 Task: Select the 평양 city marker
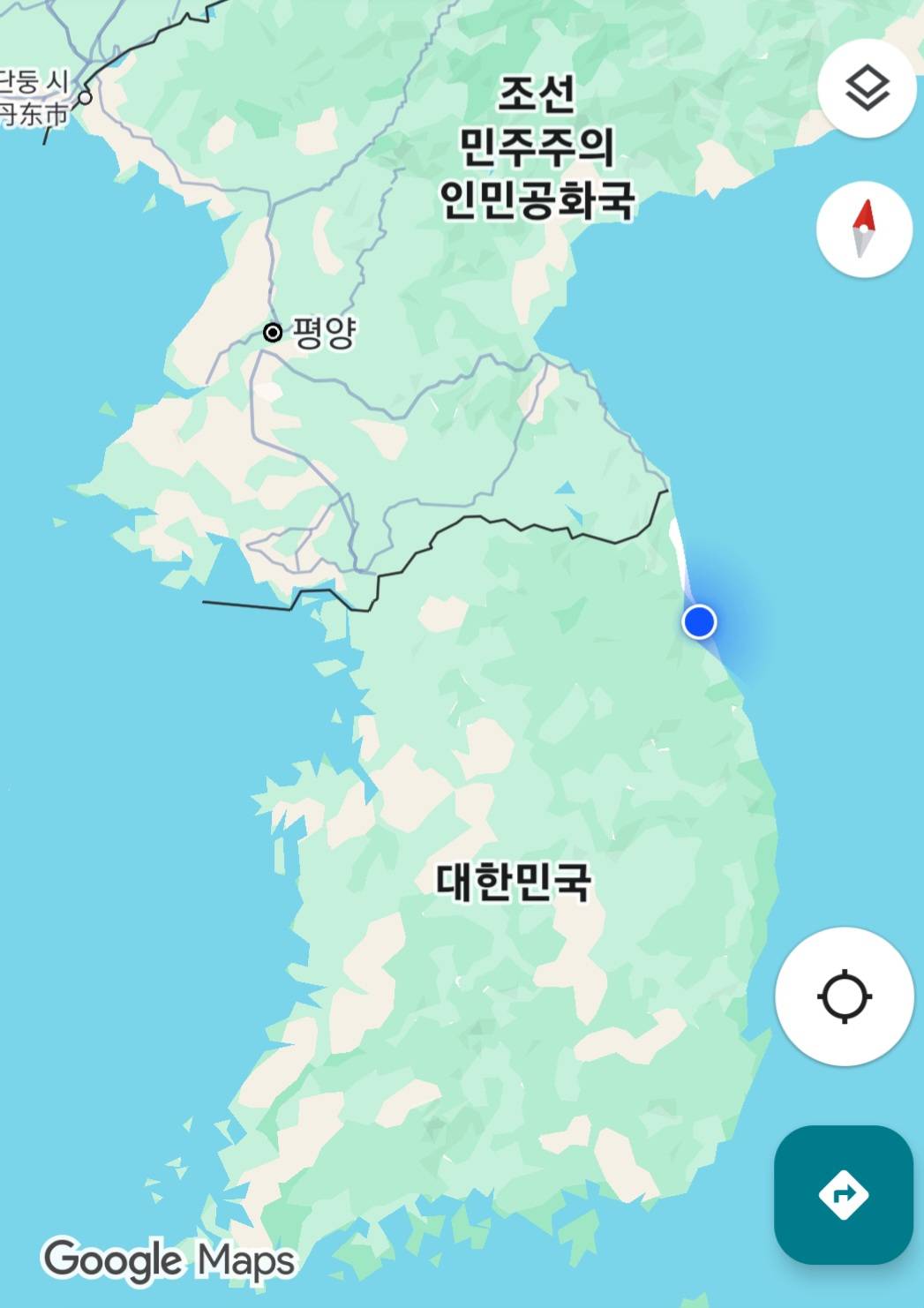[x=273, y=333]
